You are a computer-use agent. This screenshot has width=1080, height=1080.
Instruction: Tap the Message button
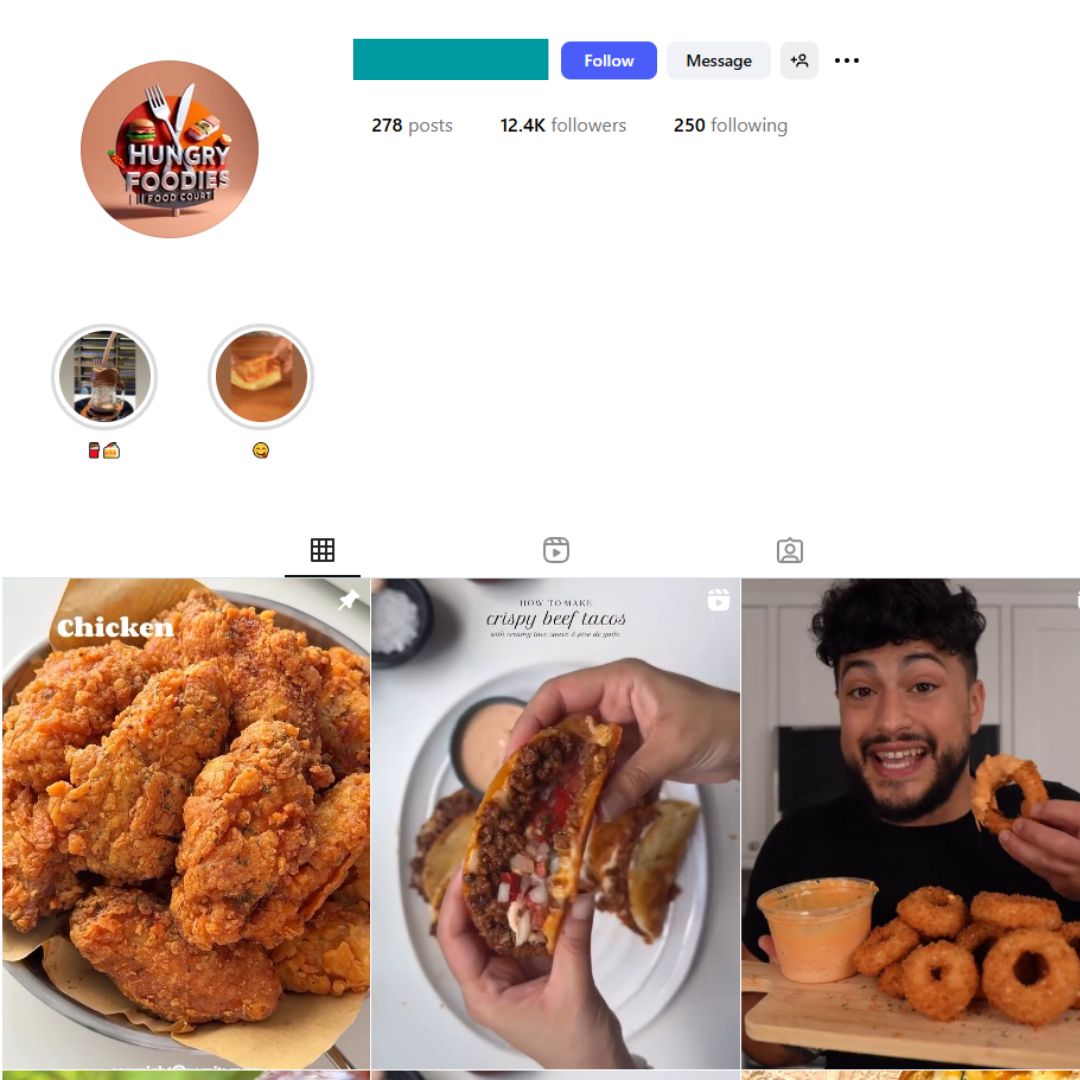[x=718, y=61]
